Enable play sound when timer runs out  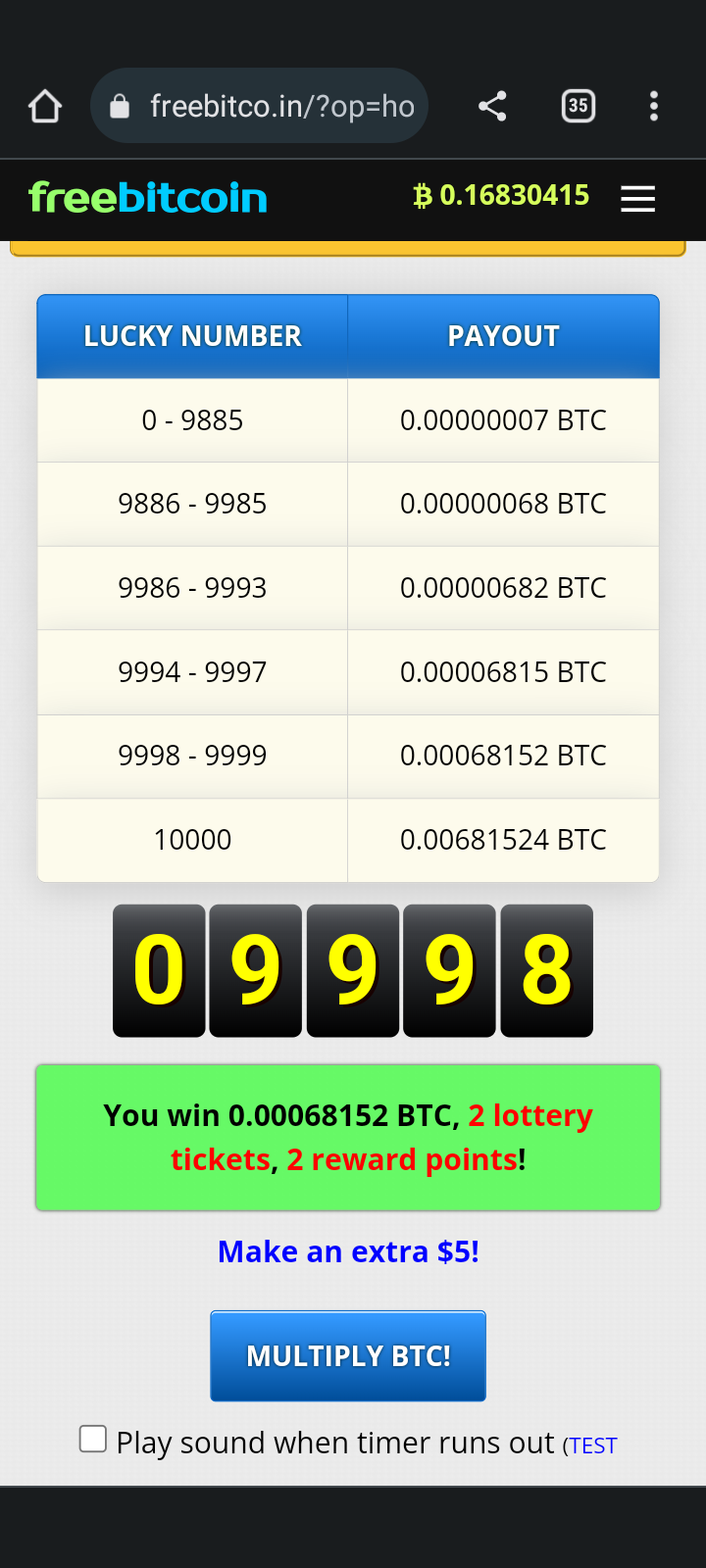tap(93, 1439)
